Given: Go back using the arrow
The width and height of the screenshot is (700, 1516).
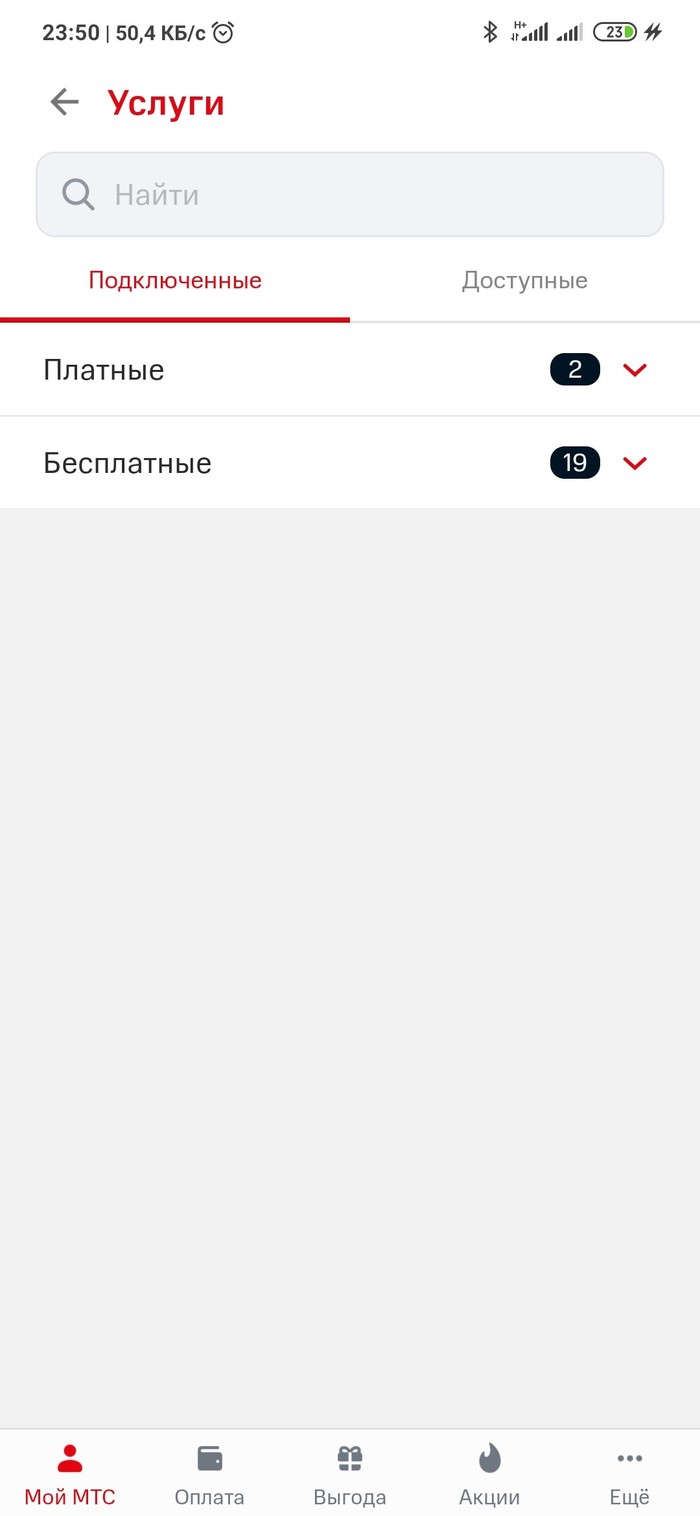Looking at the screenshot, I should click(x=65, y=102).
